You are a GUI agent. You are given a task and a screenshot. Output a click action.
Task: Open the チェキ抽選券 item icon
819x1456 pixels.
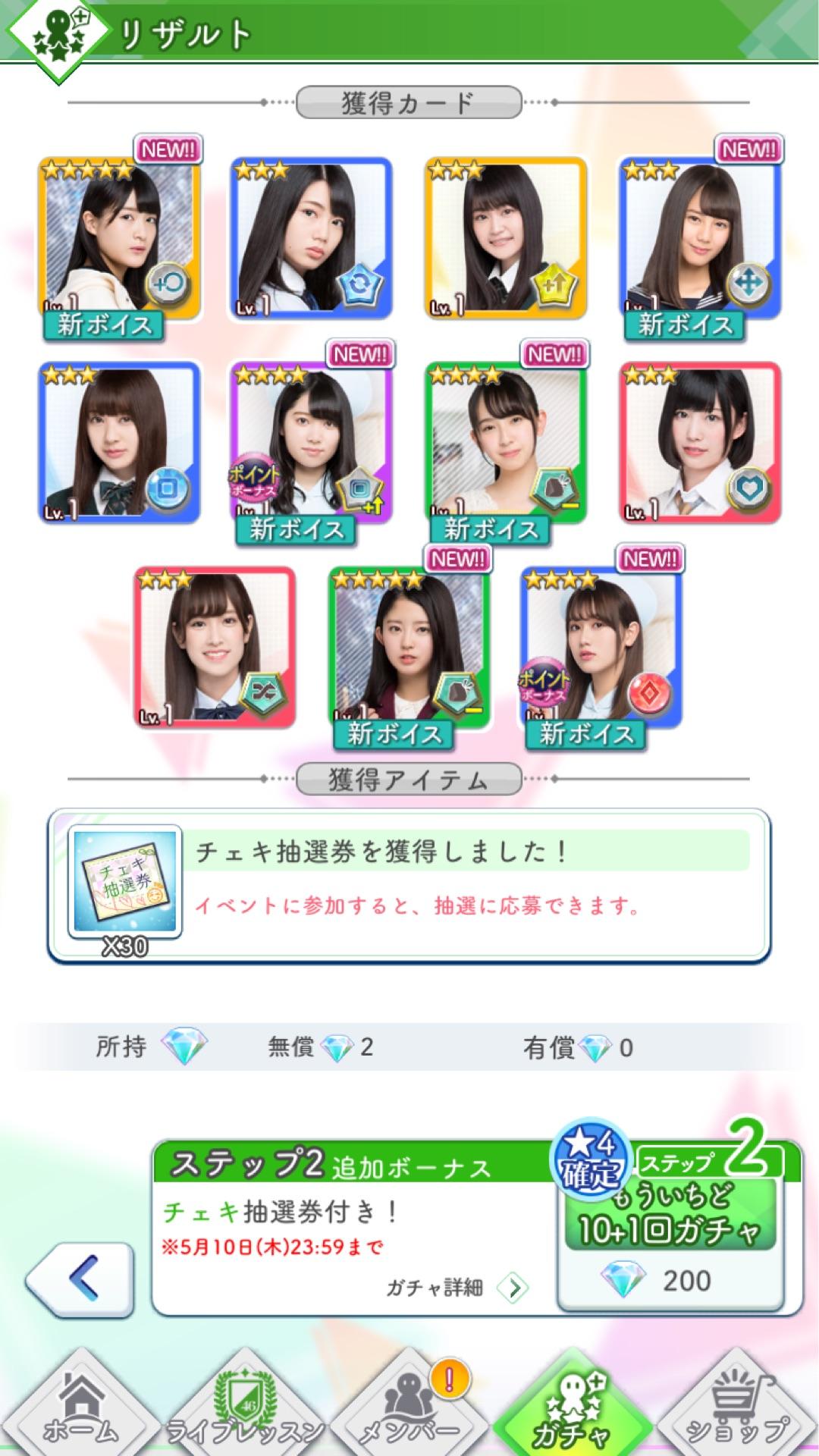[125, 881]
